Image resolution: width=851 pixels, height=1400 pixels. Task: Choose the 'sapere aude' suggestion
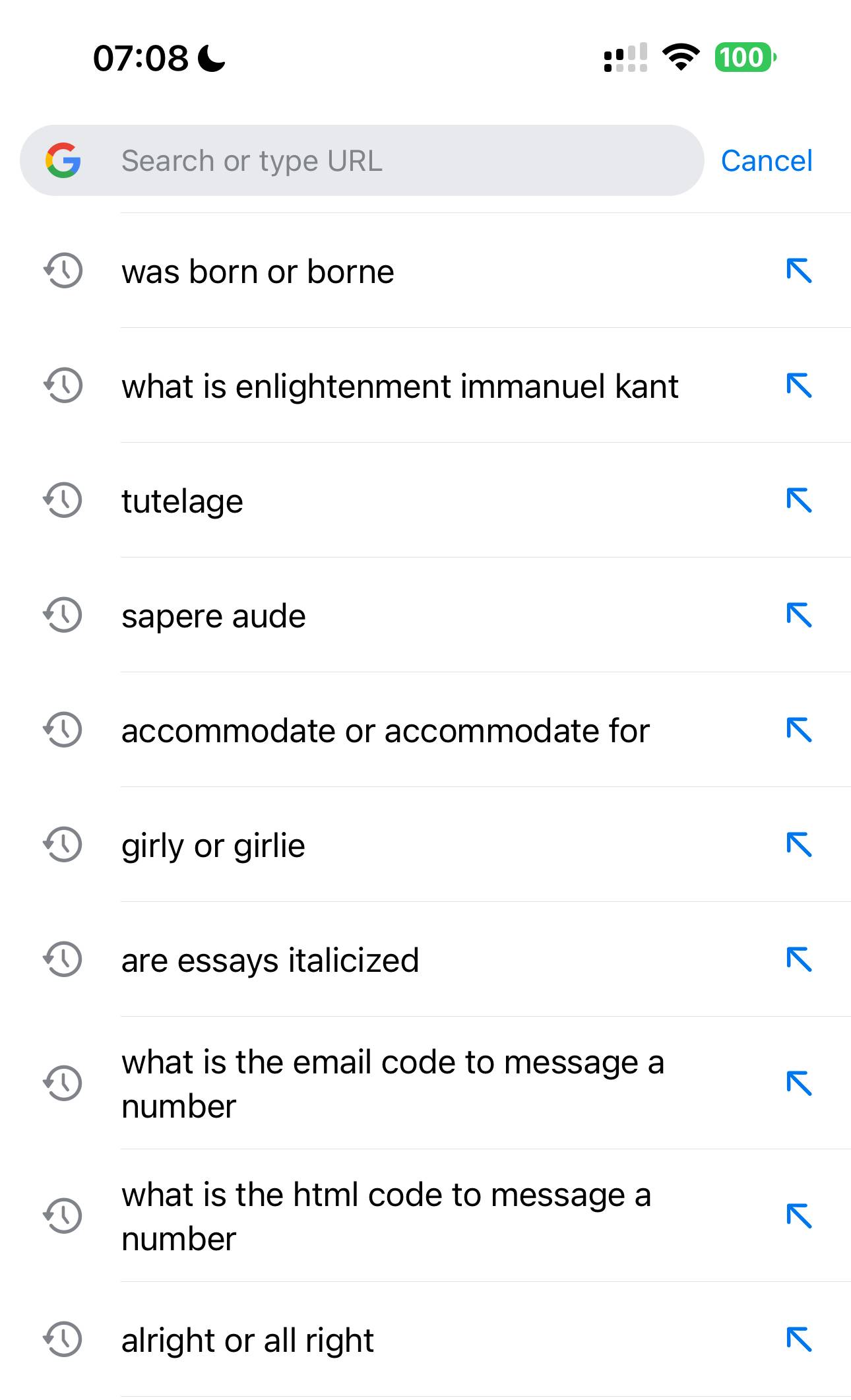coord(425,615)
